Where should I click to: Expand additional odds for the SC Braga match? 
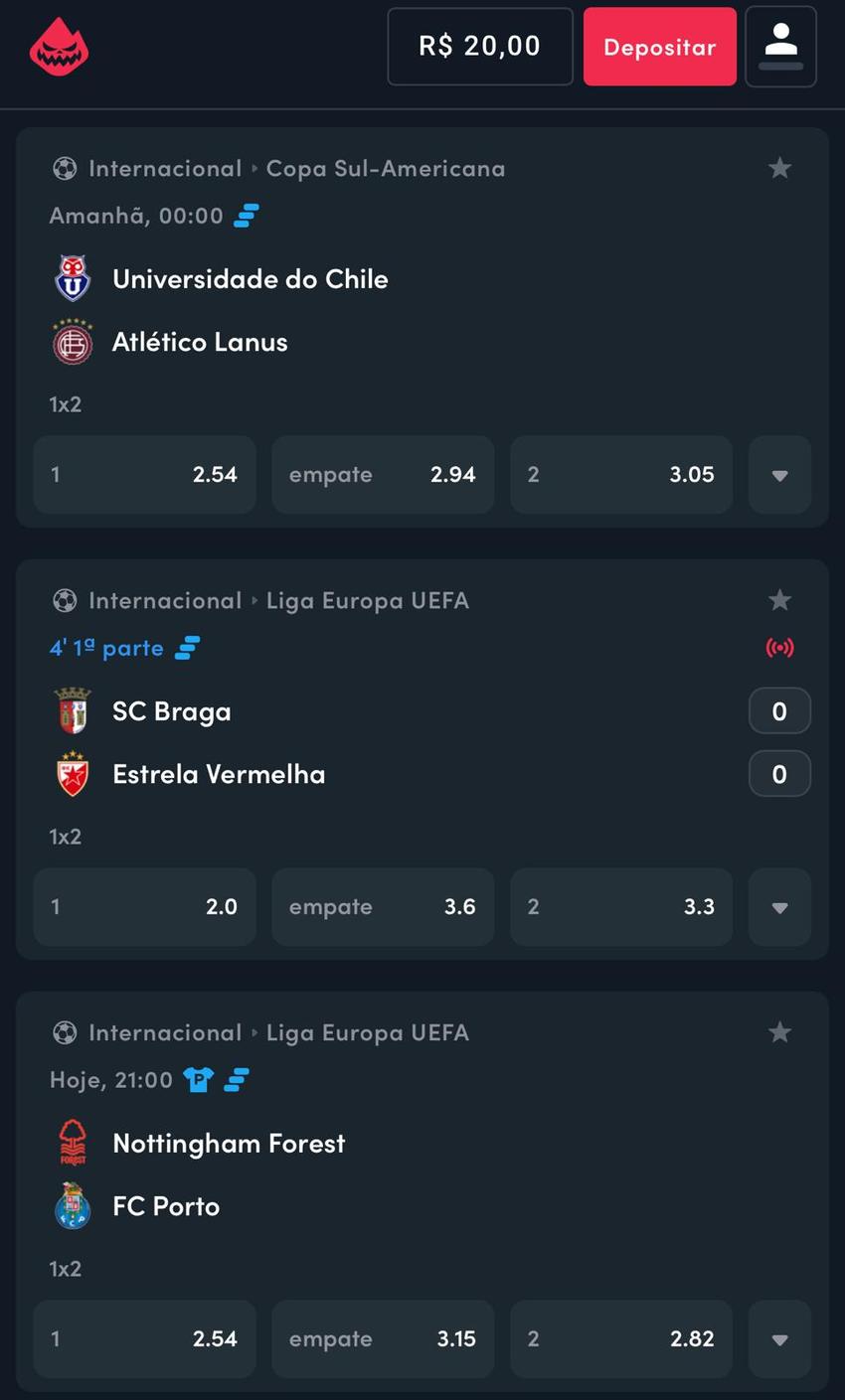pyautogui.click(x=779, y=906)
